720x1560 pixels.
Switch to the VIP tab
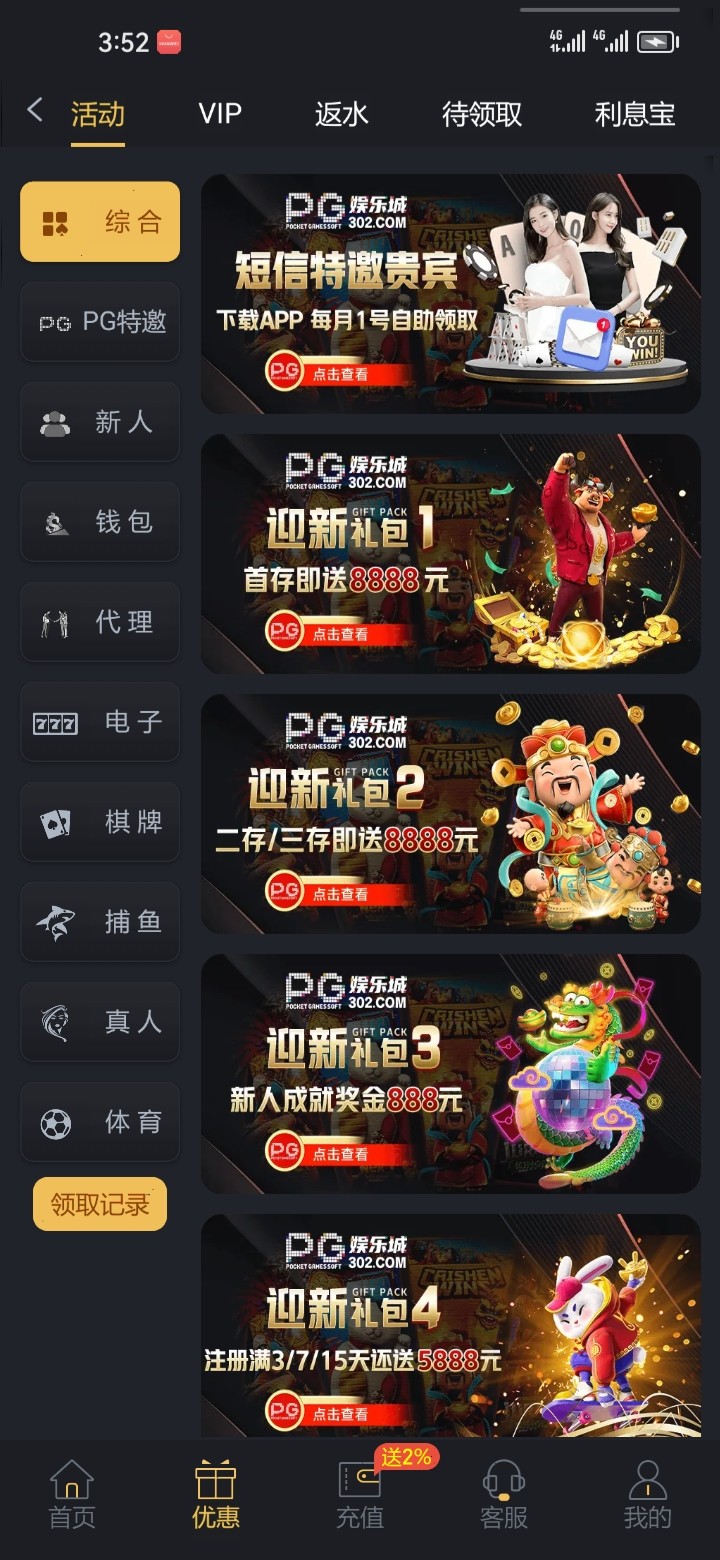[220, 114]
